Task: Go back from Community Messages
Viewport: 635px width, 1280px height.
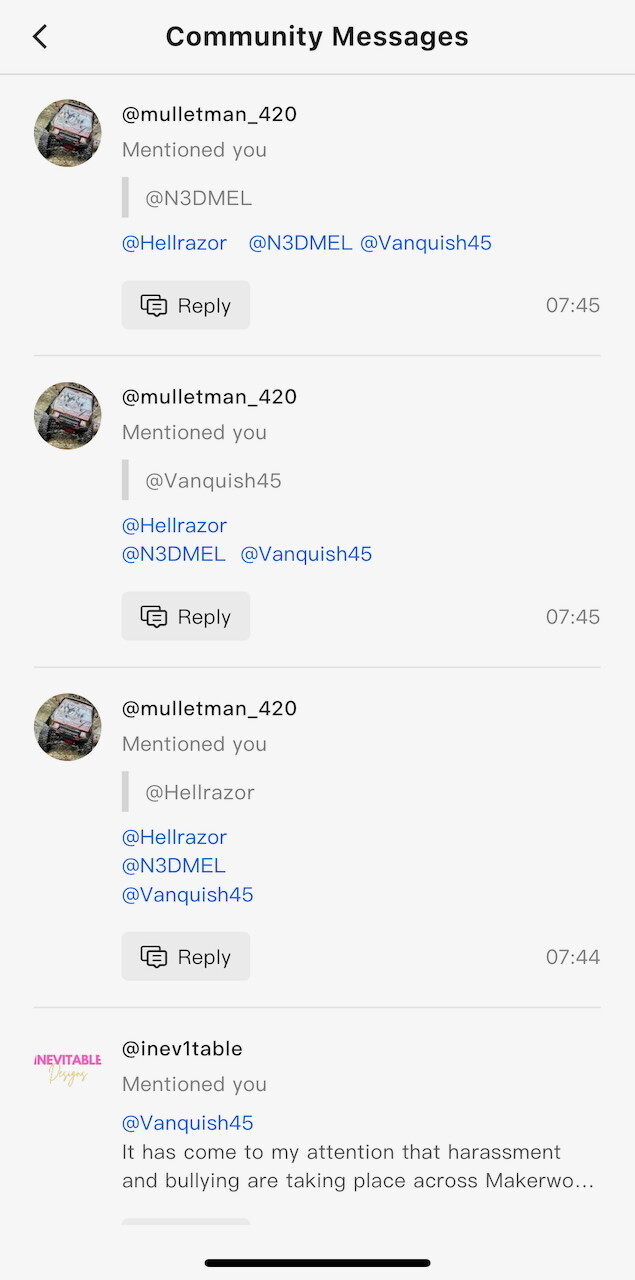Action: point(40,37)
